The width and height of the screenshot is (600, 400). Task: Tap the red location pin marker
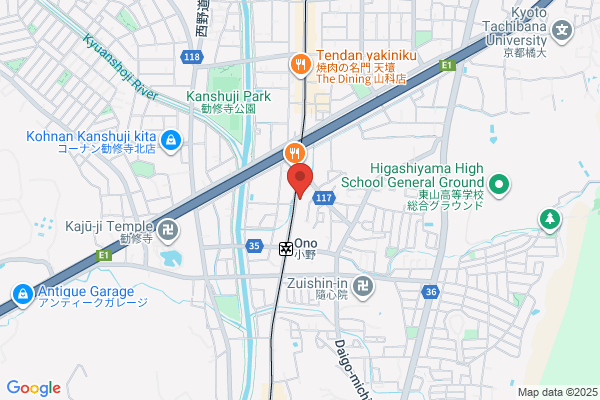tap(300, 181)
